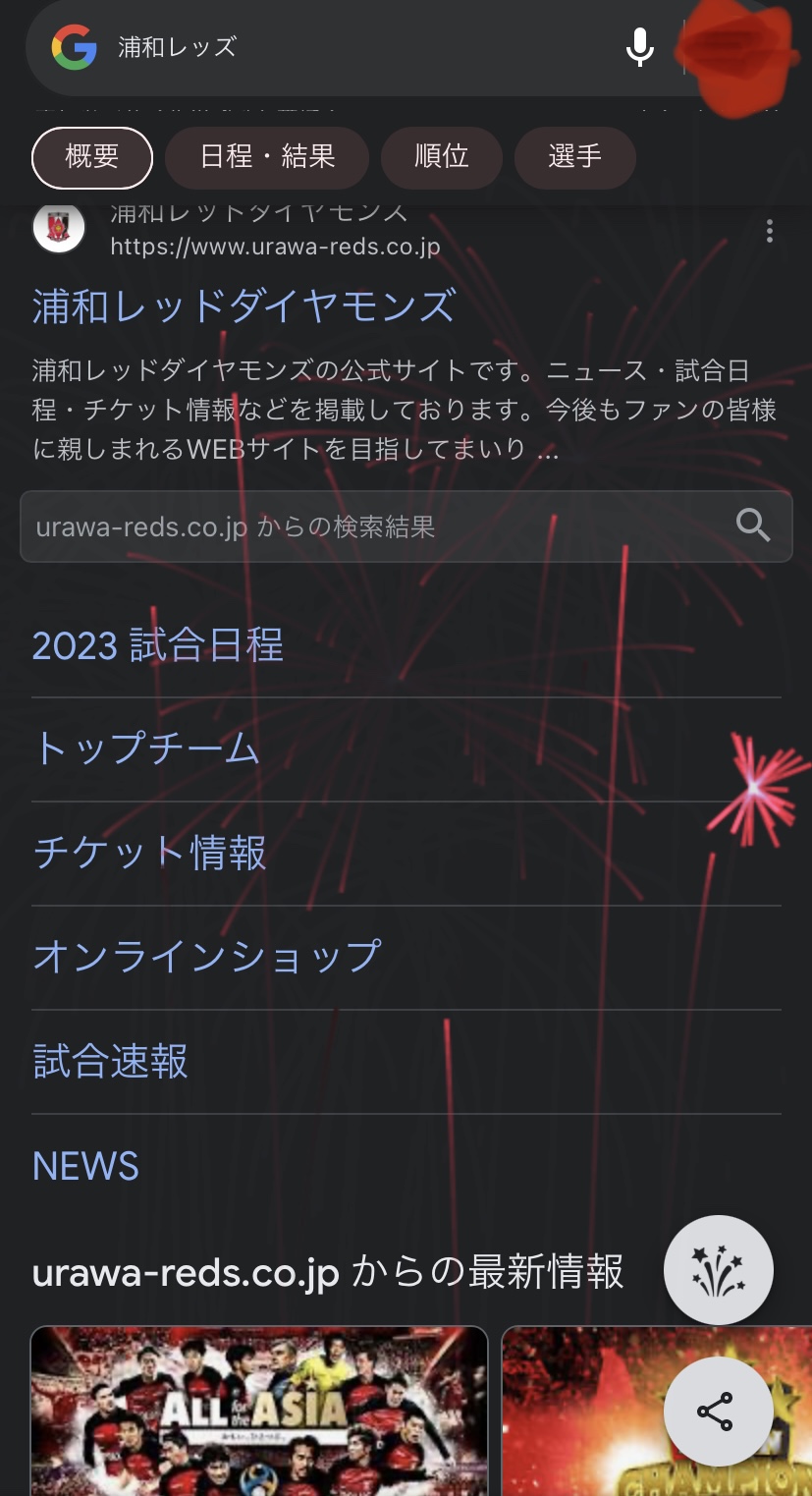Switch to the 日程・結果 tab
Viewport: 812px width, 1496px height.
click(x=267, y=157)
